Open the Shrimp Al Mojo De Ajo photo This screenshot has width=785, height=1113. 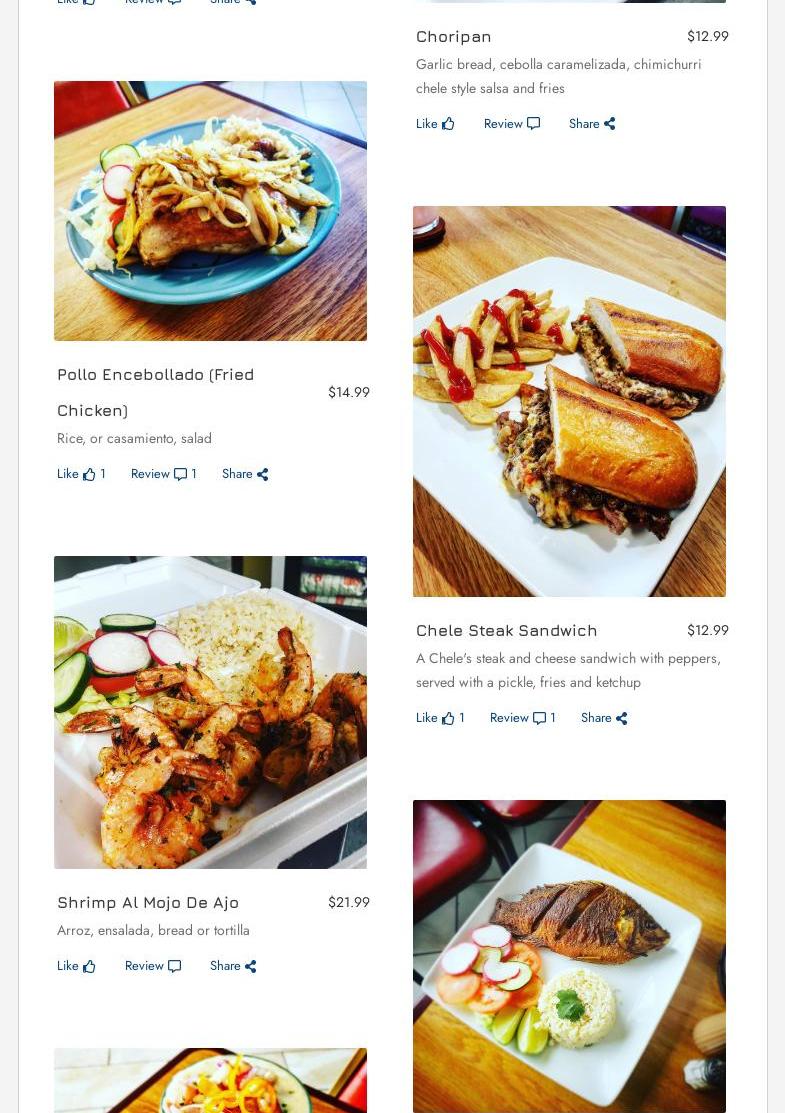(210, 712)
